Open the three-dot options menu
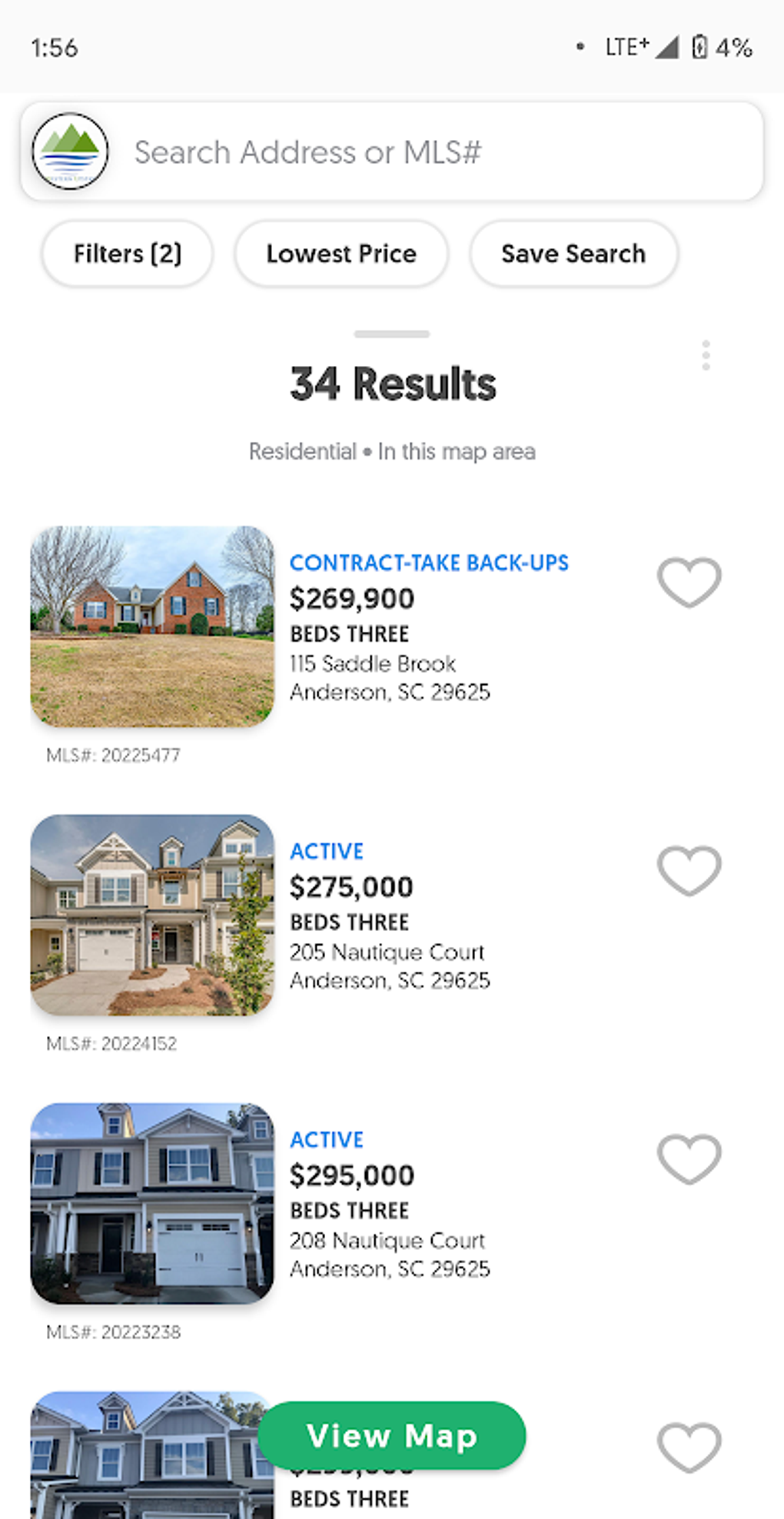 706,356
